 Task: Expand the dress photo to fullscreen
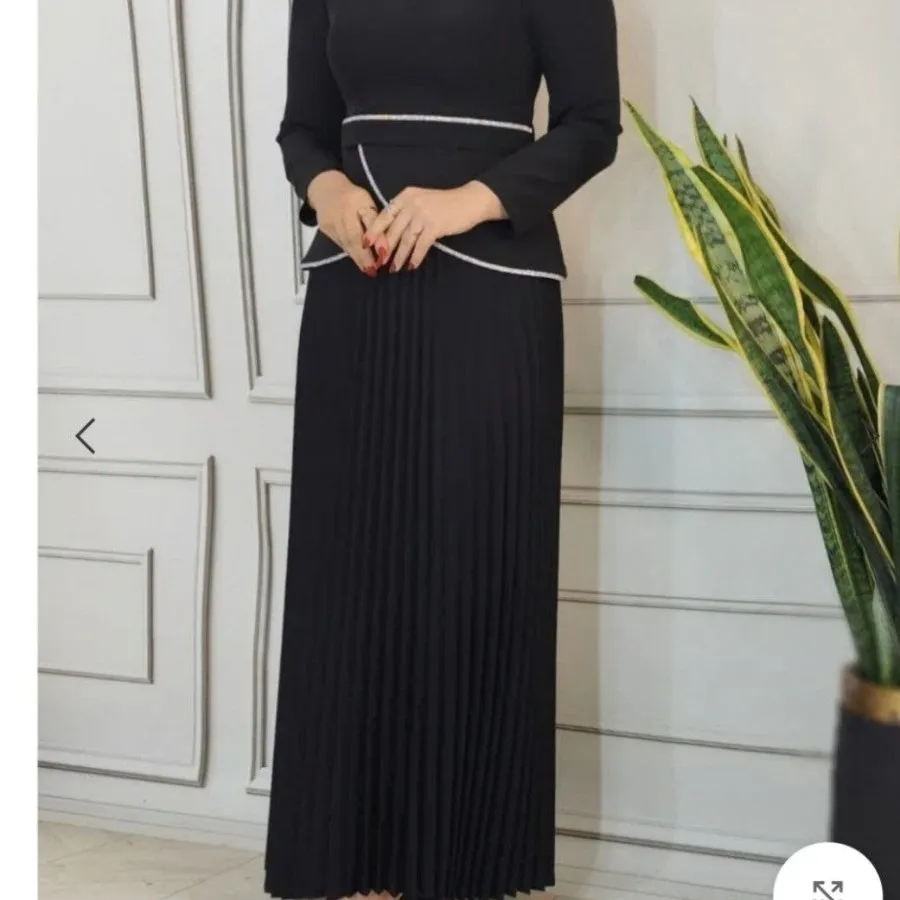click(828, 885)
